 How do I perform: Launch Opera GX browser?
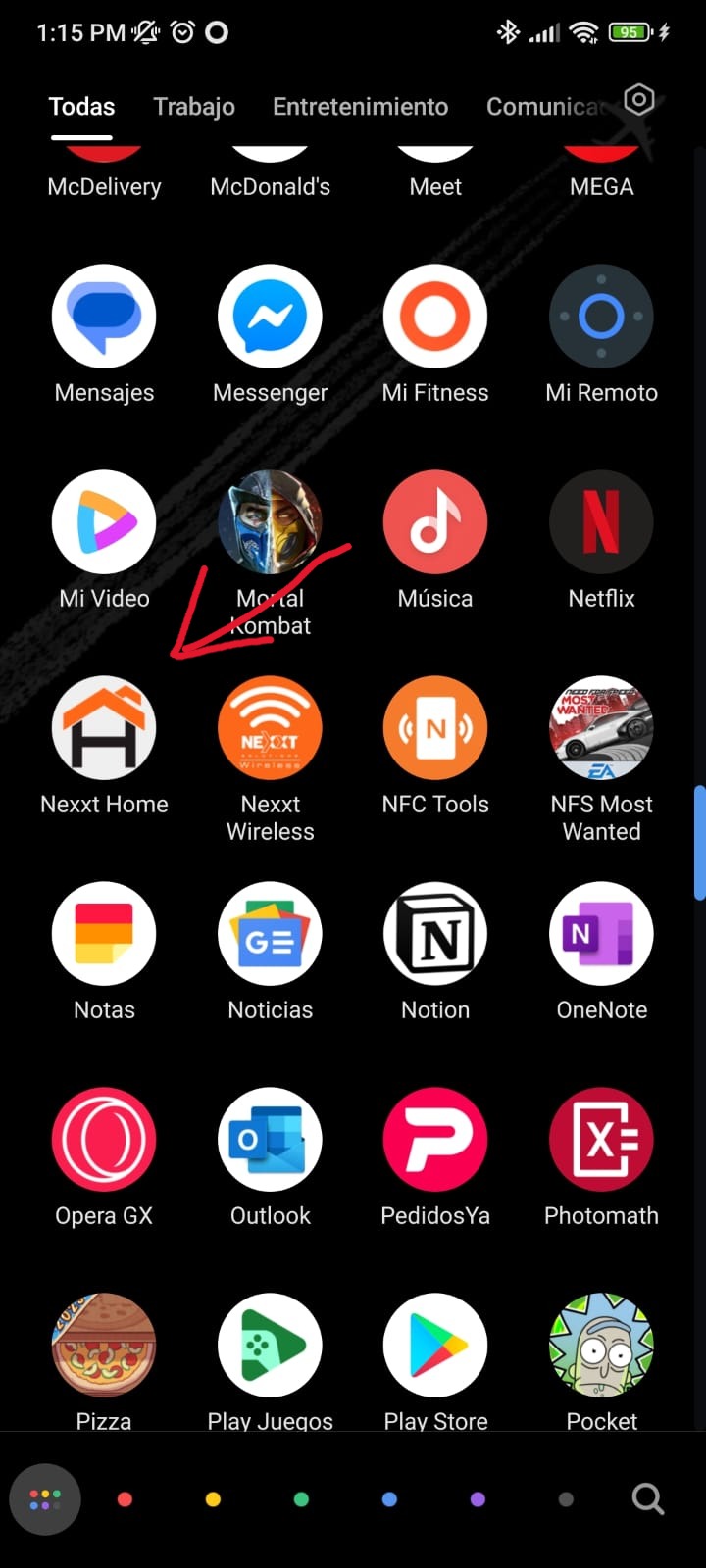[104, 1141]
